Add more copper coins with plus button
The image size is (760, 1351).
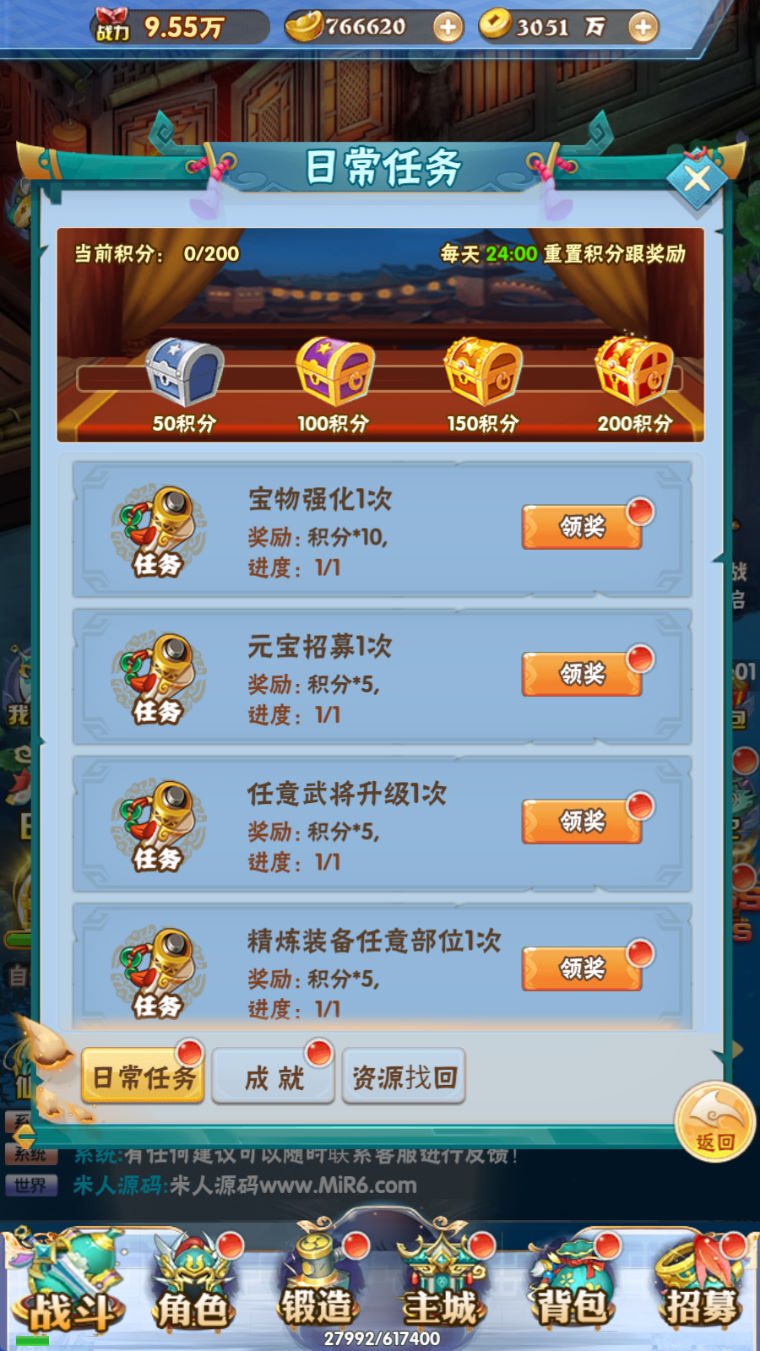coord(643,28)
